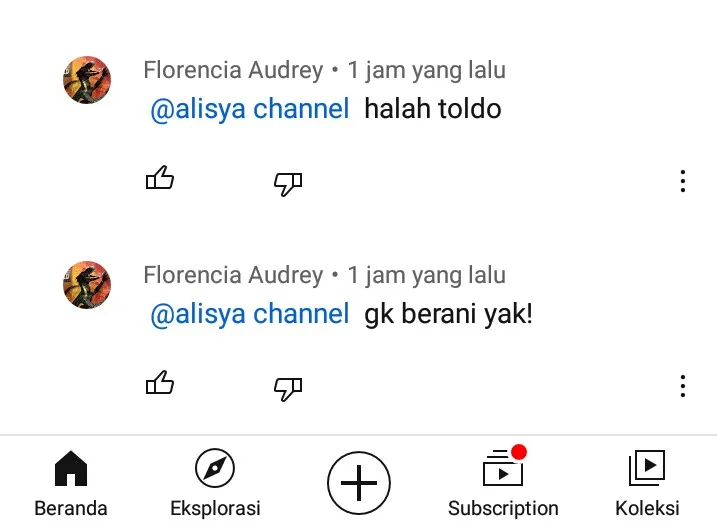Like the "gk berani yak!" comment
717x528 pixels.
coord(160,384)
